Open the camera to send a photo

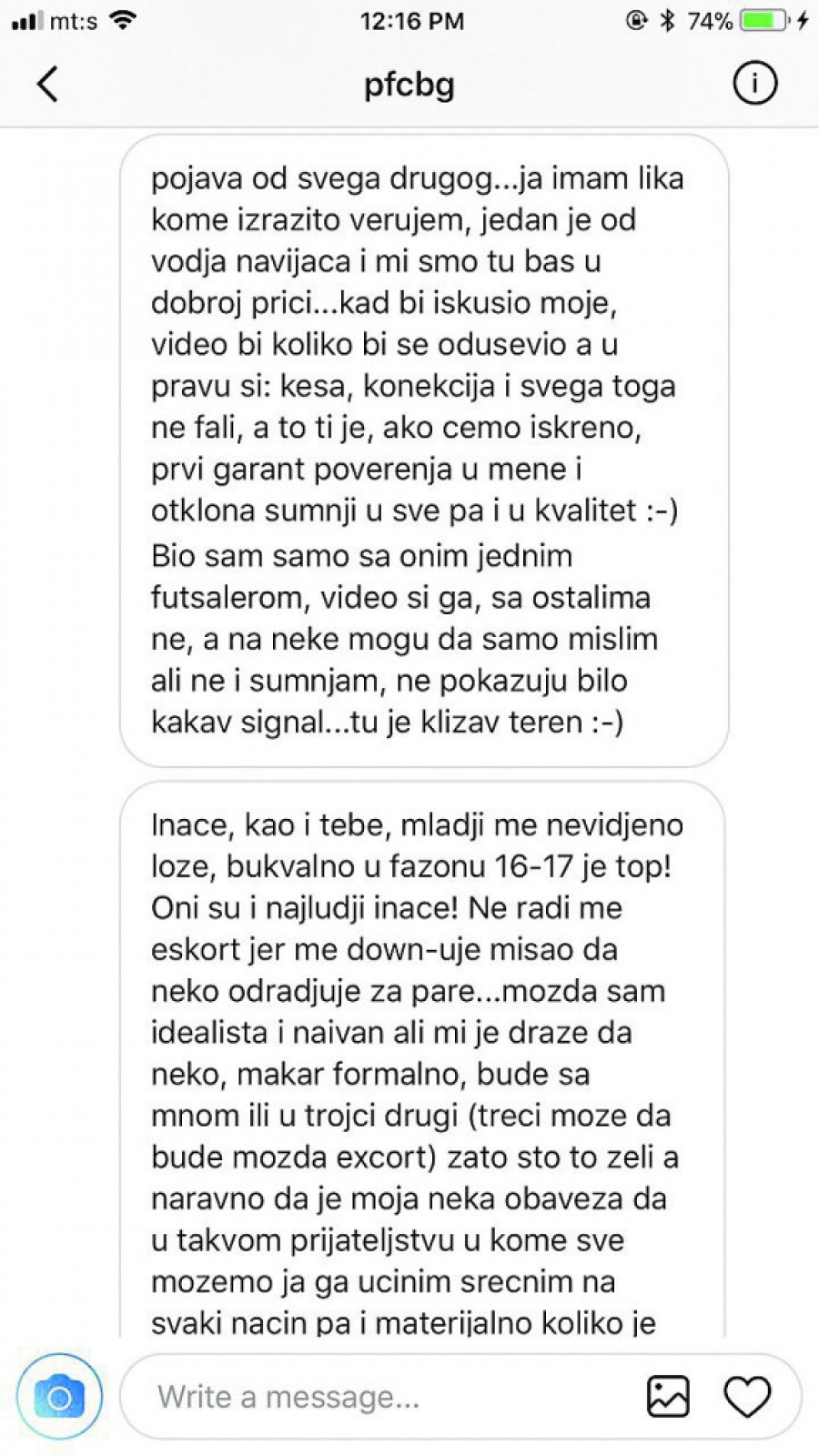(x=59, y=1397)
